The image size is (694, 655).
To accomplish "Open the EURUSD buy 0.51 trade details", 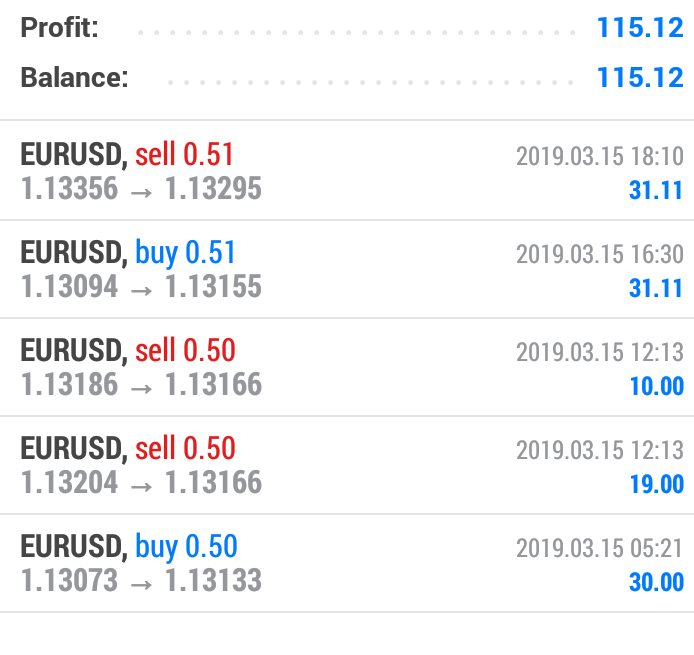I will point(346,269).
